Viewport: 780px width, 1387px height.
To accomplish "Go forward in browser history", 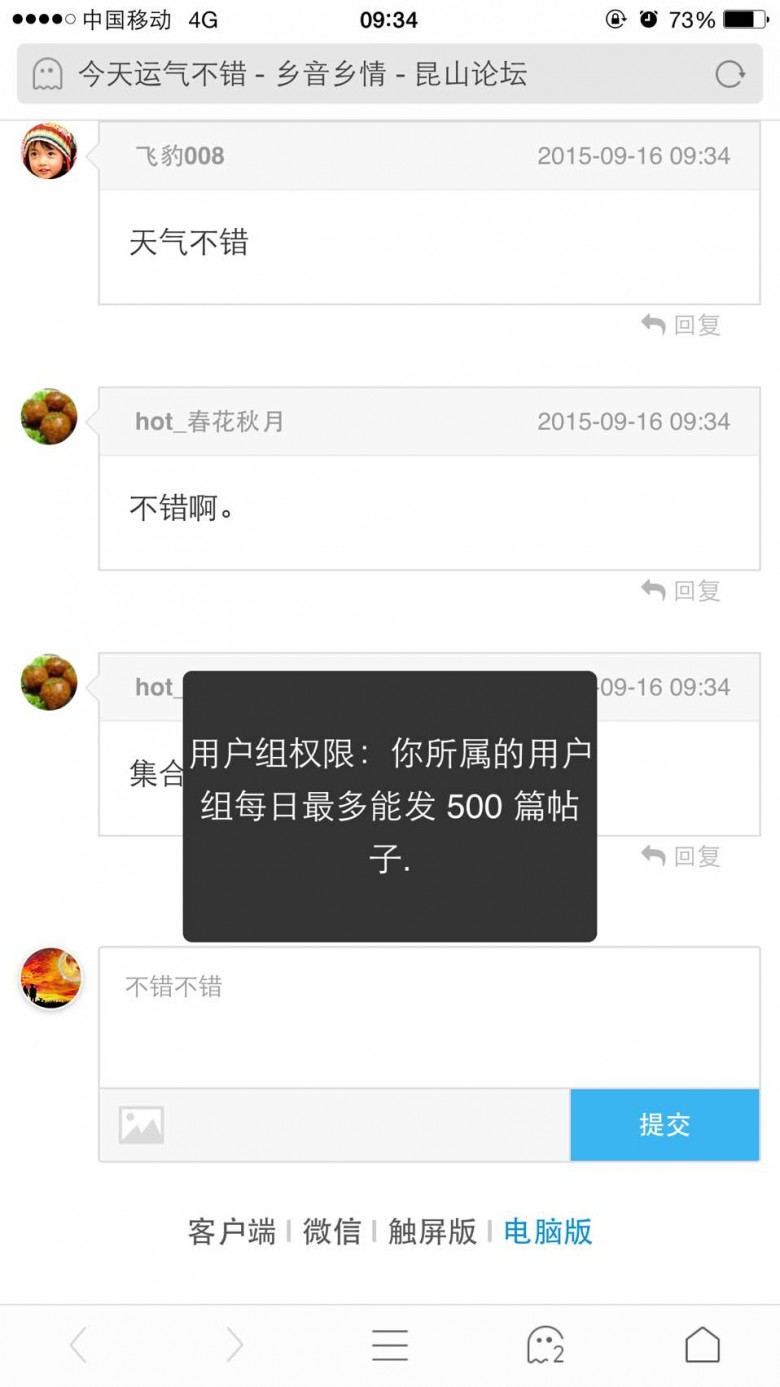I will (234, 1345).
